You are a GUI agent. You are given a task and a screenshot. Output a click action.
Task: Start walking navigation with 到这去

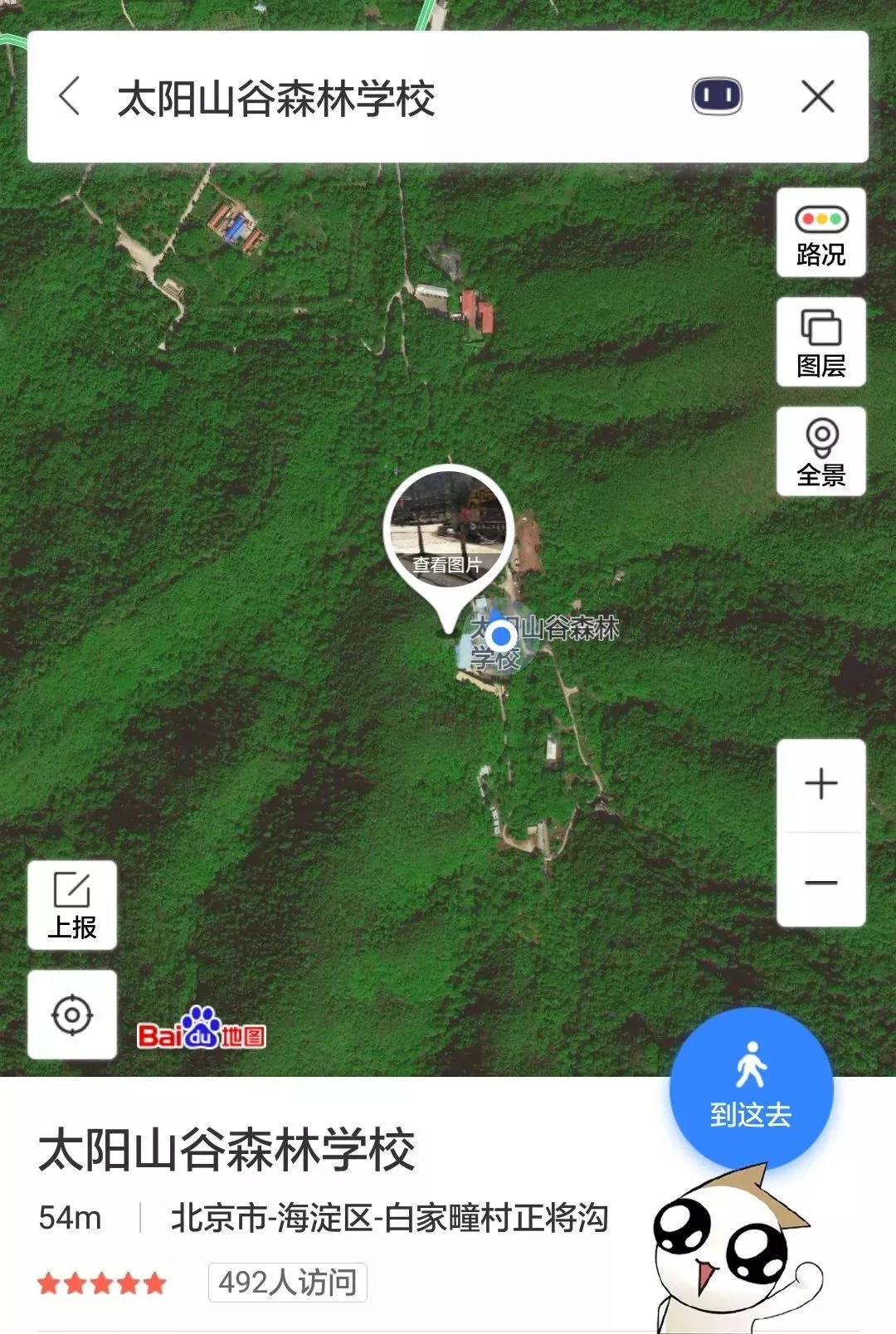click(751, 1088)
